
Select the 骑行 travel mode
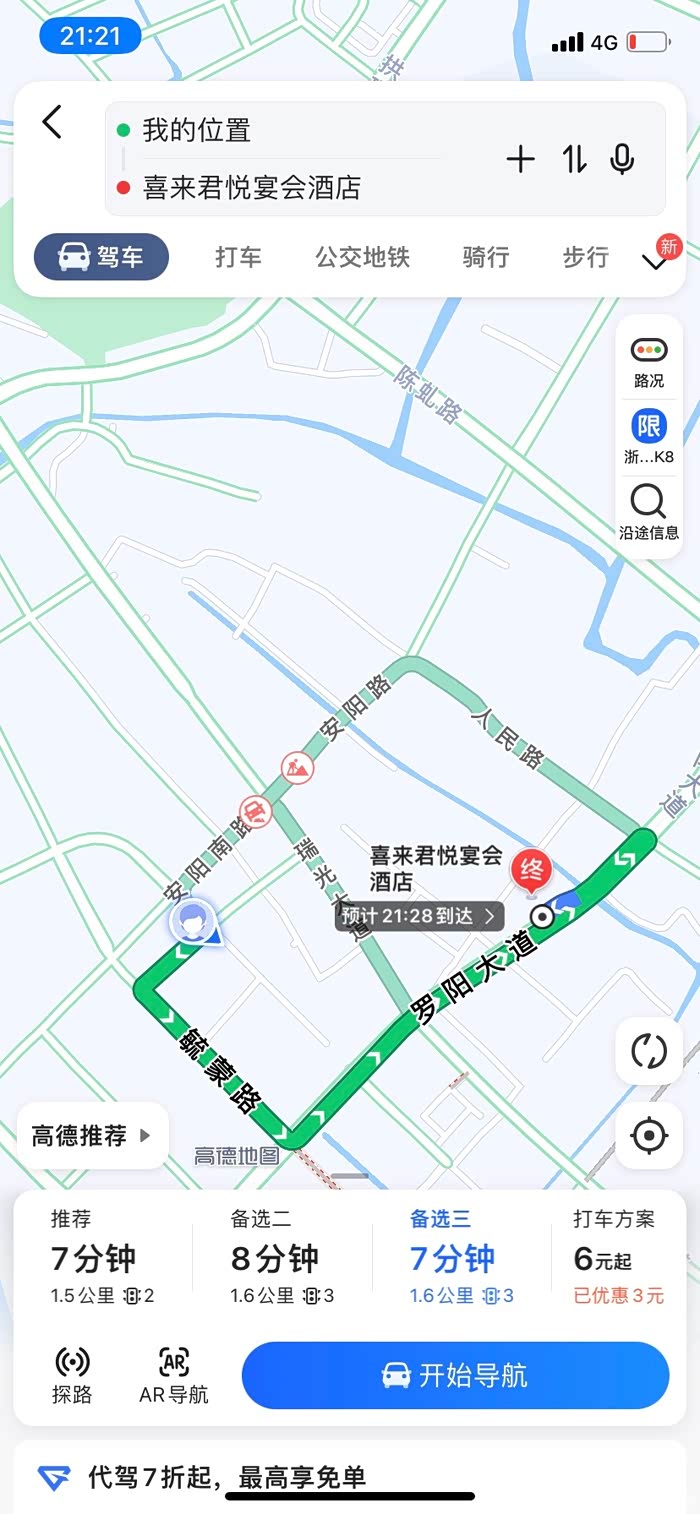485,257
